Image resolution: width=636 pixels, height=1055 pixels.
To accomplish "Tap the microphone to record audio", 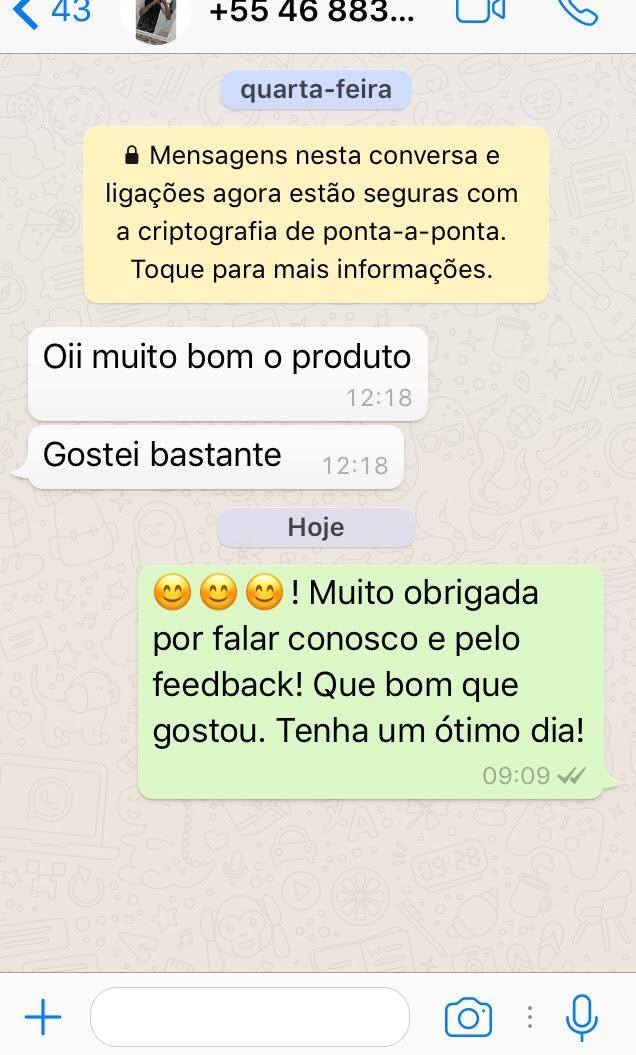I will (581, 1018).
